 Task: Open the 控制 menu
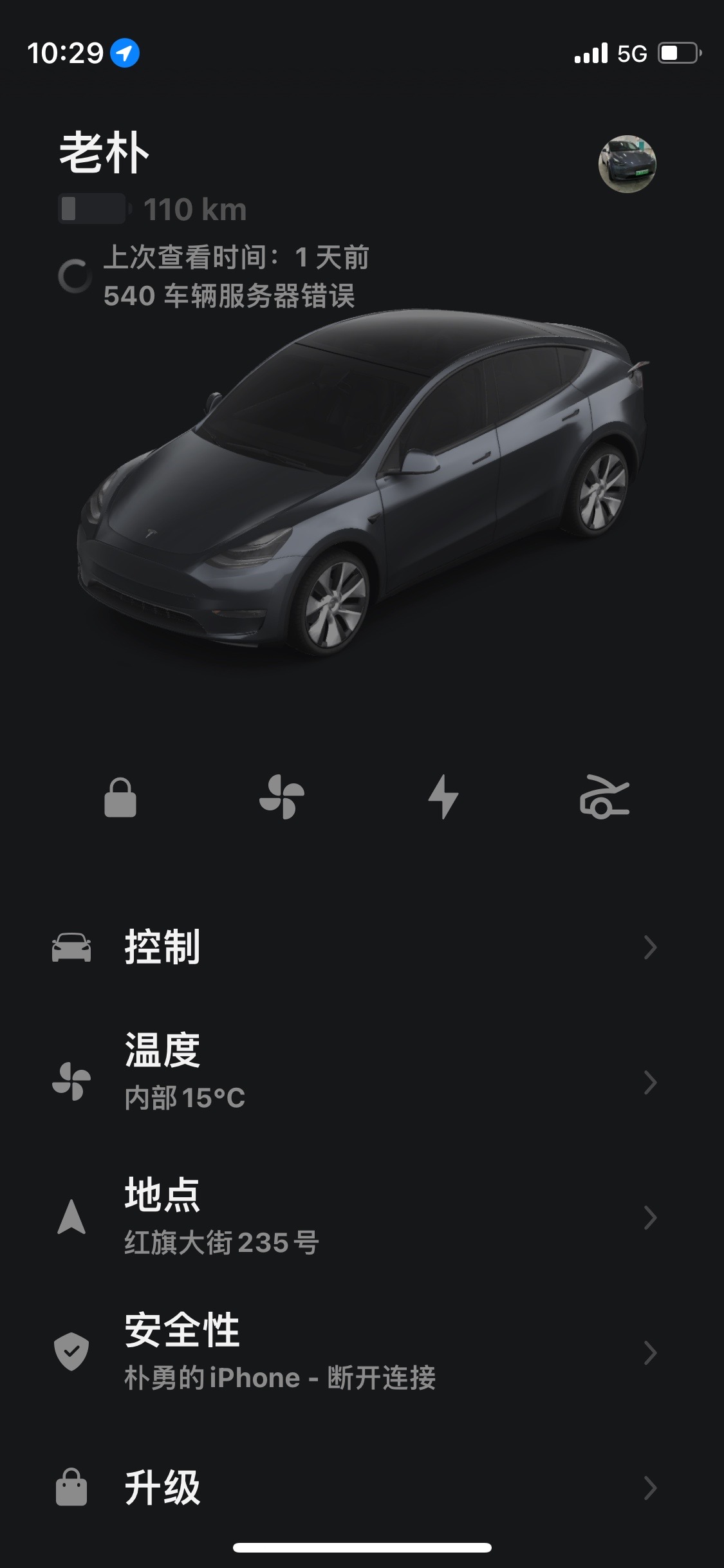click(354, 947)
